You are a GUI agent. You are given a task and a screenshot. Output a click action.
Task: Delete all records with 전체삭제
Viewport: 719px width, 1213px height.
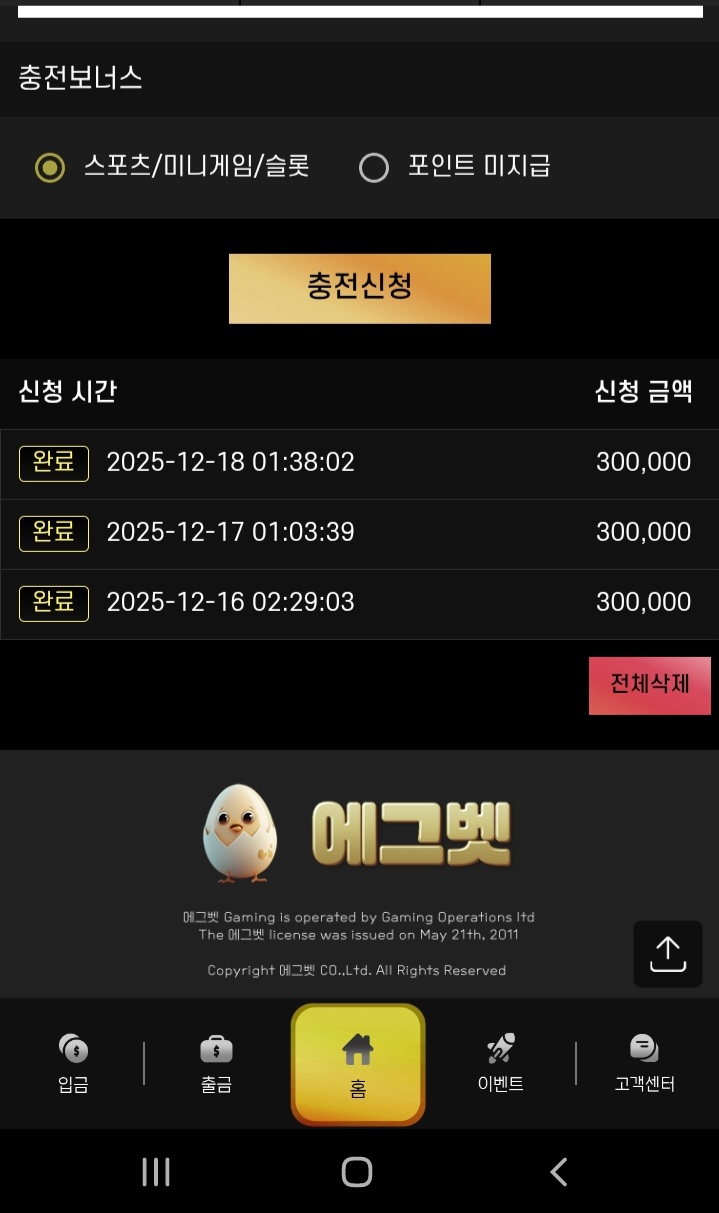(x=649, y=685)
